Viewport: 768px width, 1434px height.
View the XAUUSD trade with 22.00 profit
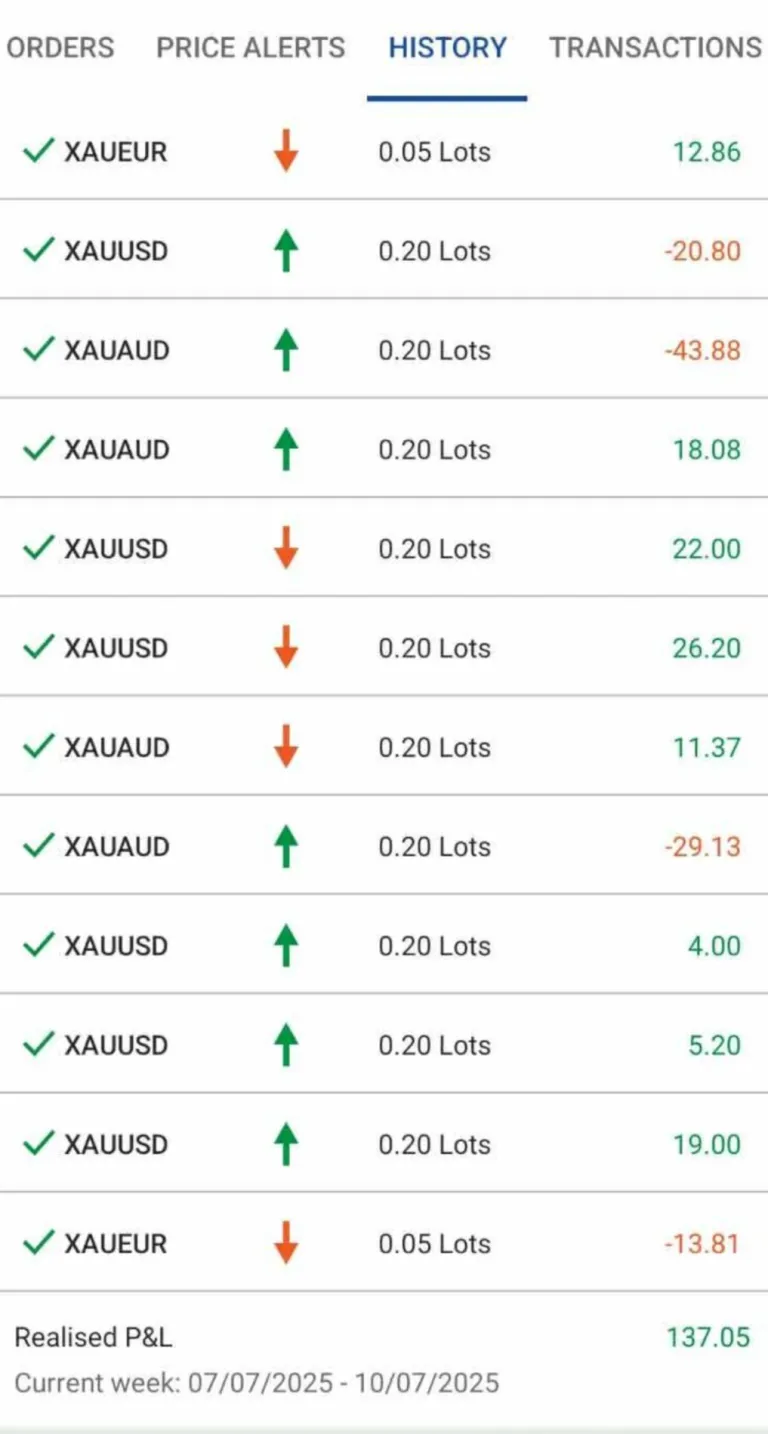point(384,547)
